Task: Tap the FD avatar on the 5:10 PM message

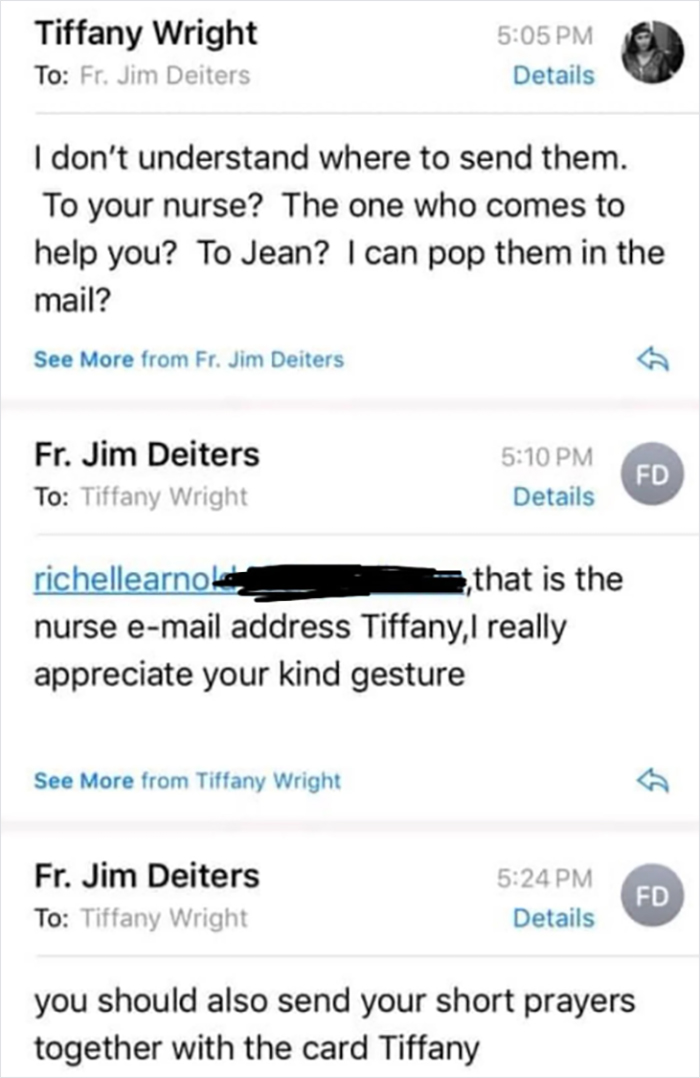Action: 651,474
